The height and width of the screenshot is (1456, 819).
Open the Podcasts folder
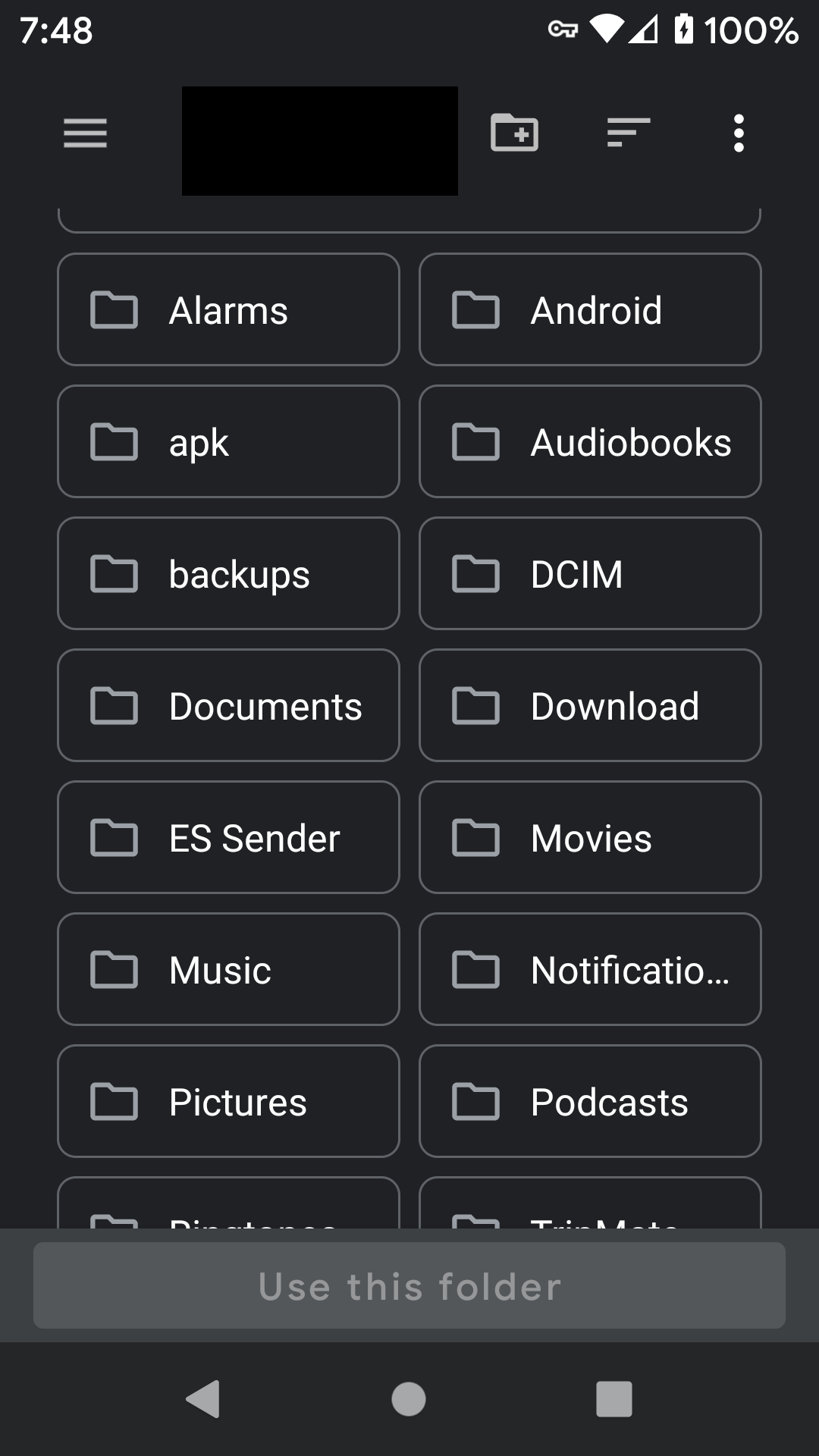(x=590, y=1101)
